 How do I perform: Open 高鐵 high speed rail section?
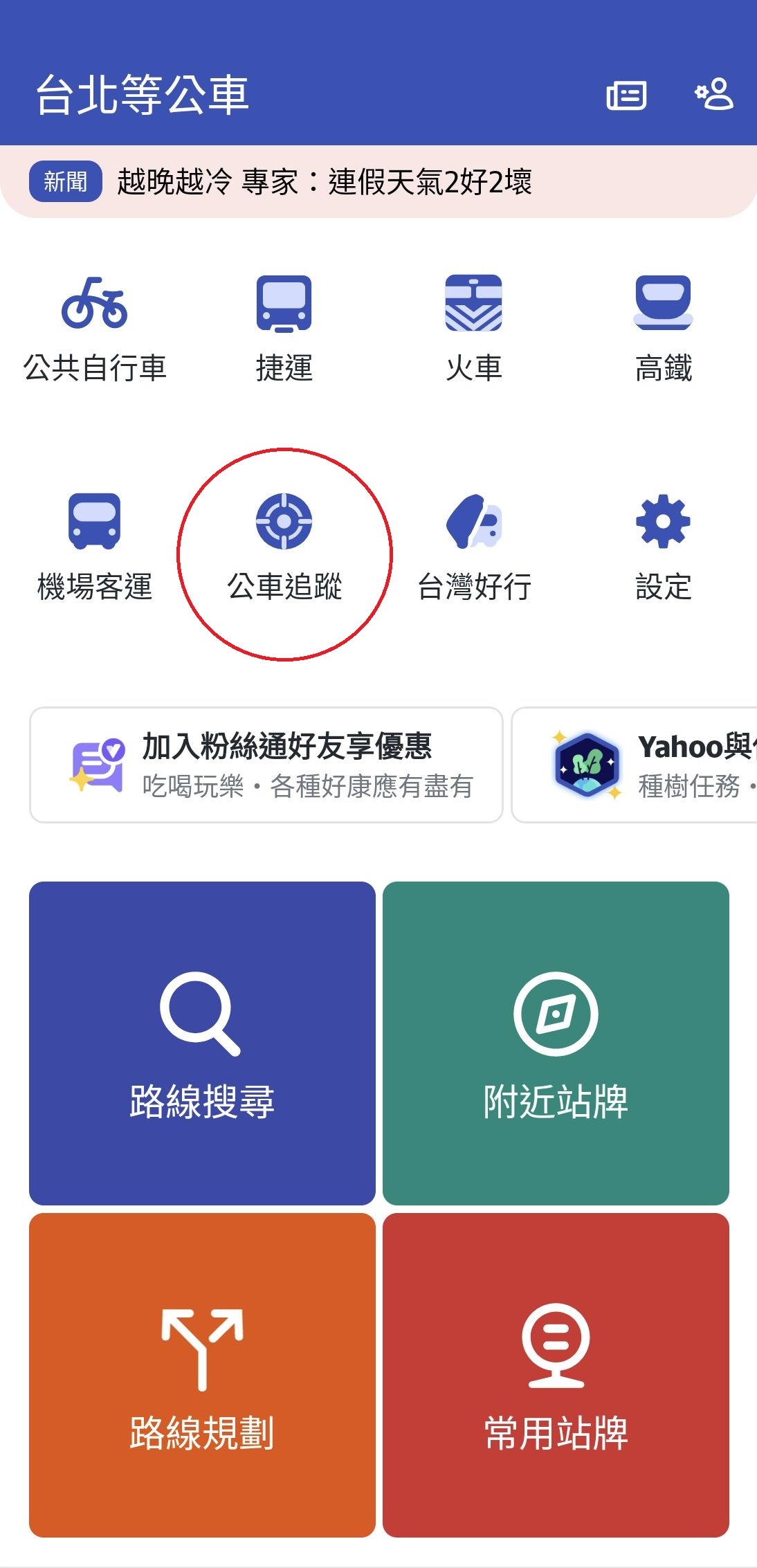pos(664,329)
